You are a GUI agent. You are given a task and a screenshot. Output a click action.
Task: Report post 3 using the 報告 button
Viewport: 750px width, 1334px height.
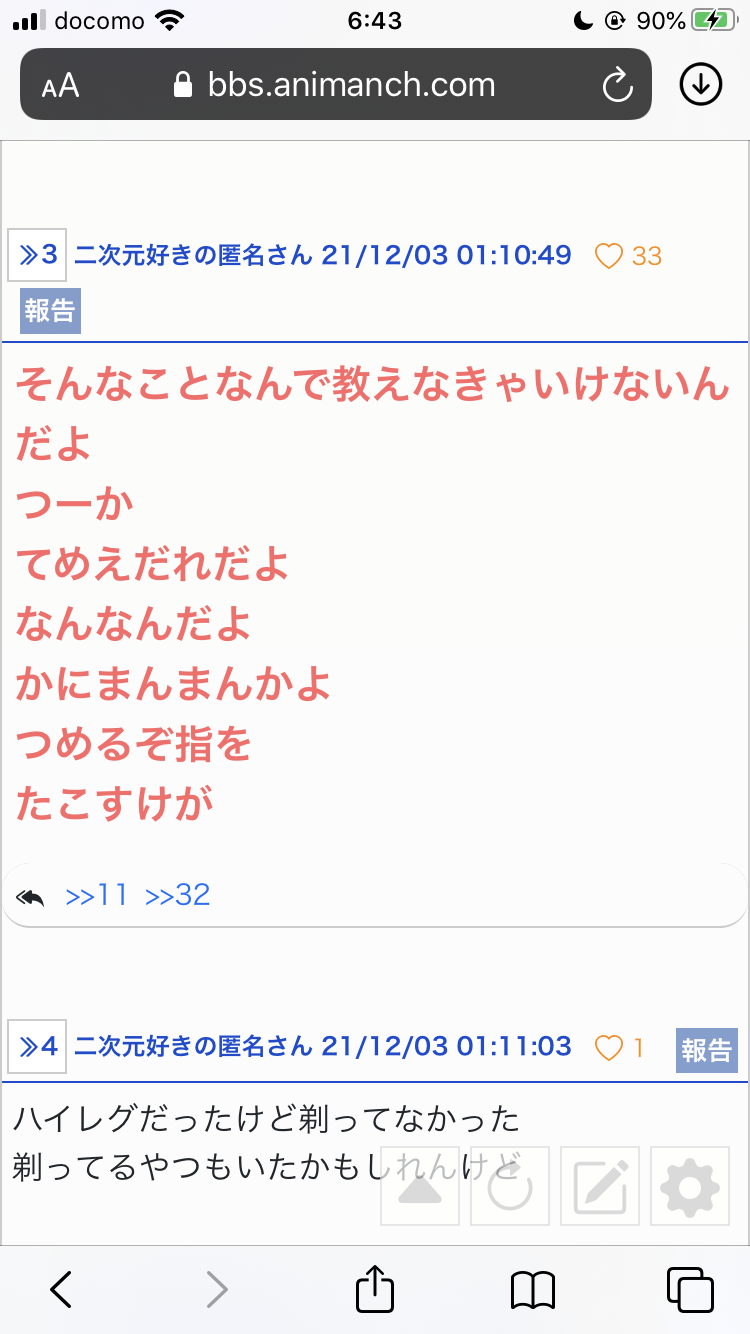point(50,311)
